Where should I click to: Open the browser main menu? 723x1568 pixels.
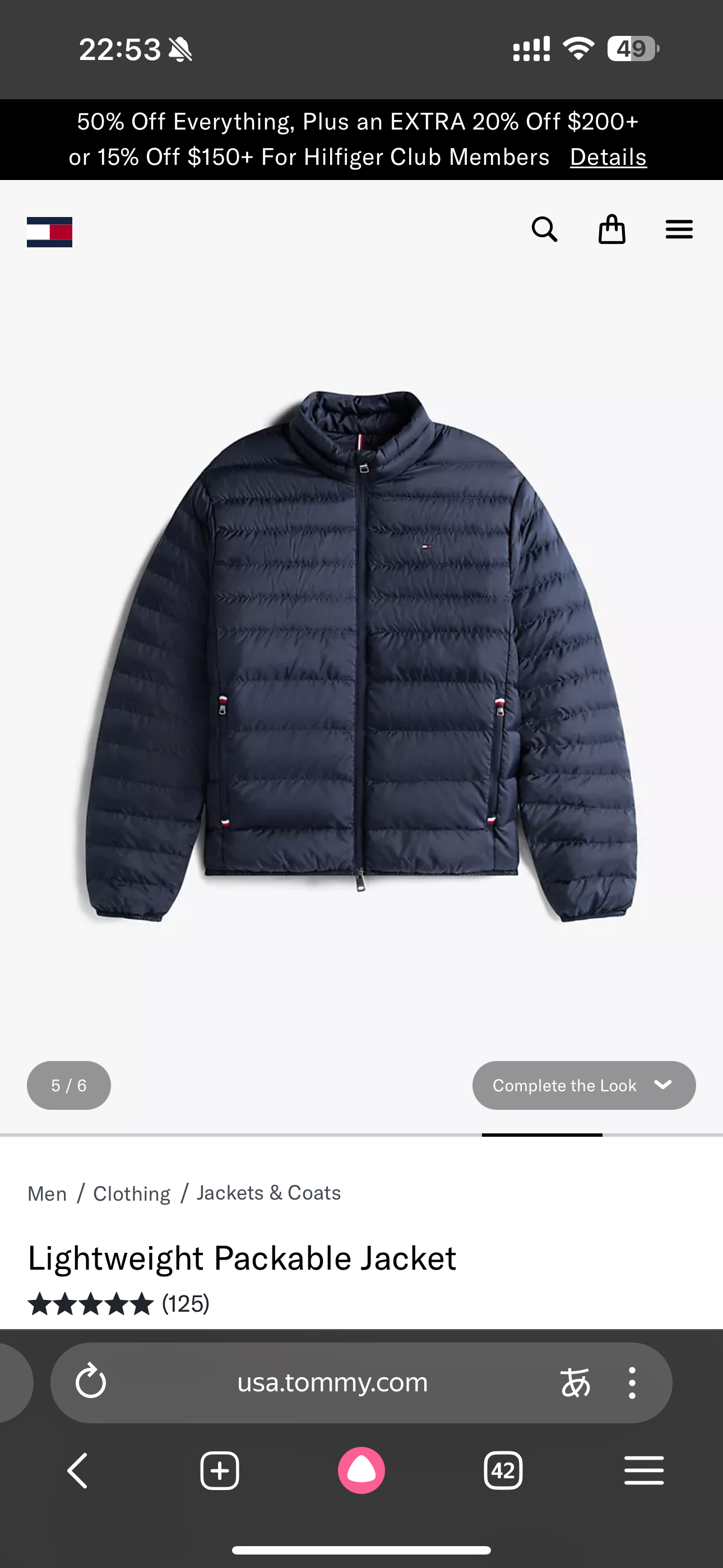click(644, 1470)
